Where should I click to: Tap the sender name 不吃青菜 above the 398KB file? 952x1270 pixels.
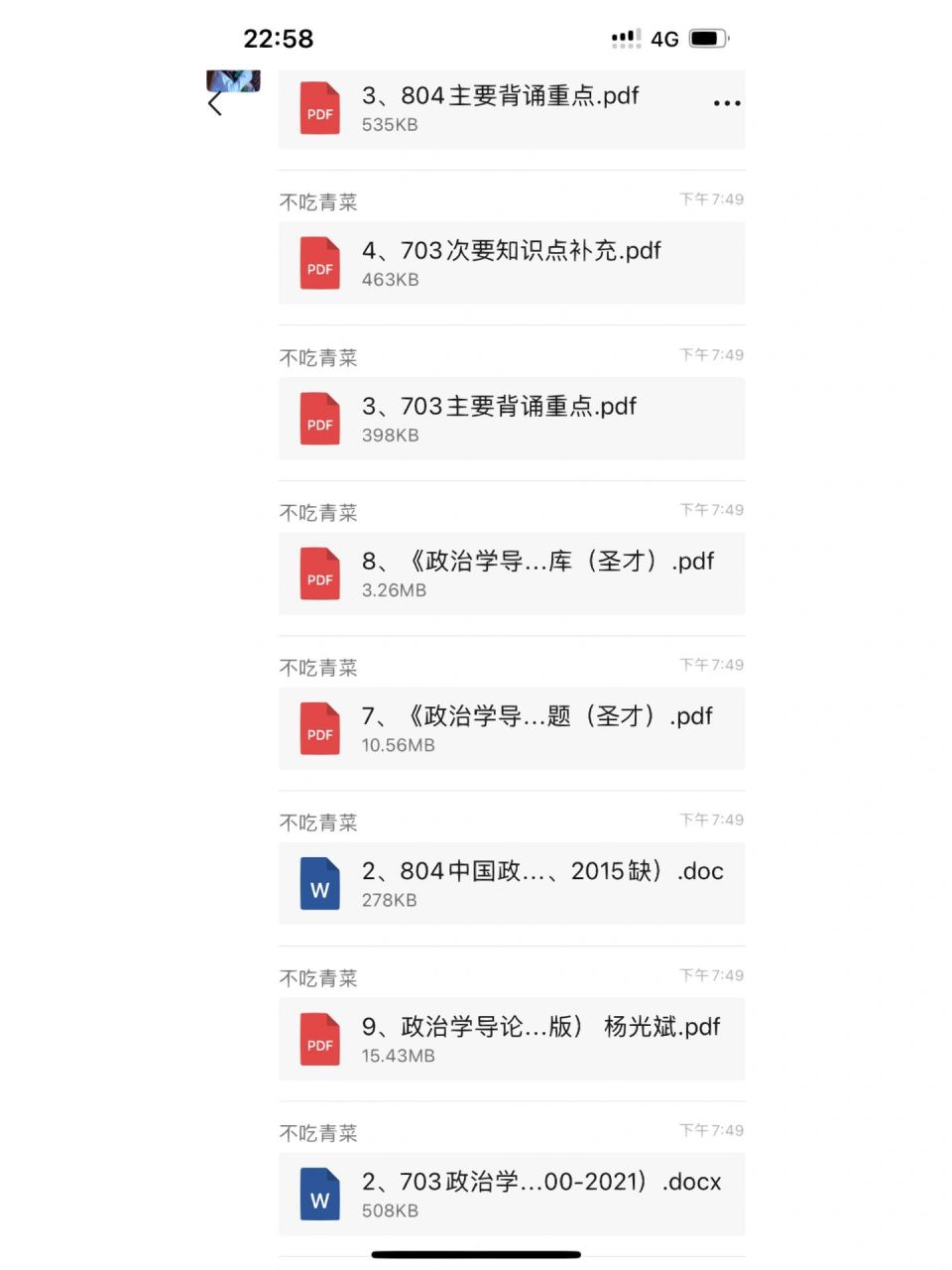pyautogui.click(x=318, y=357)
